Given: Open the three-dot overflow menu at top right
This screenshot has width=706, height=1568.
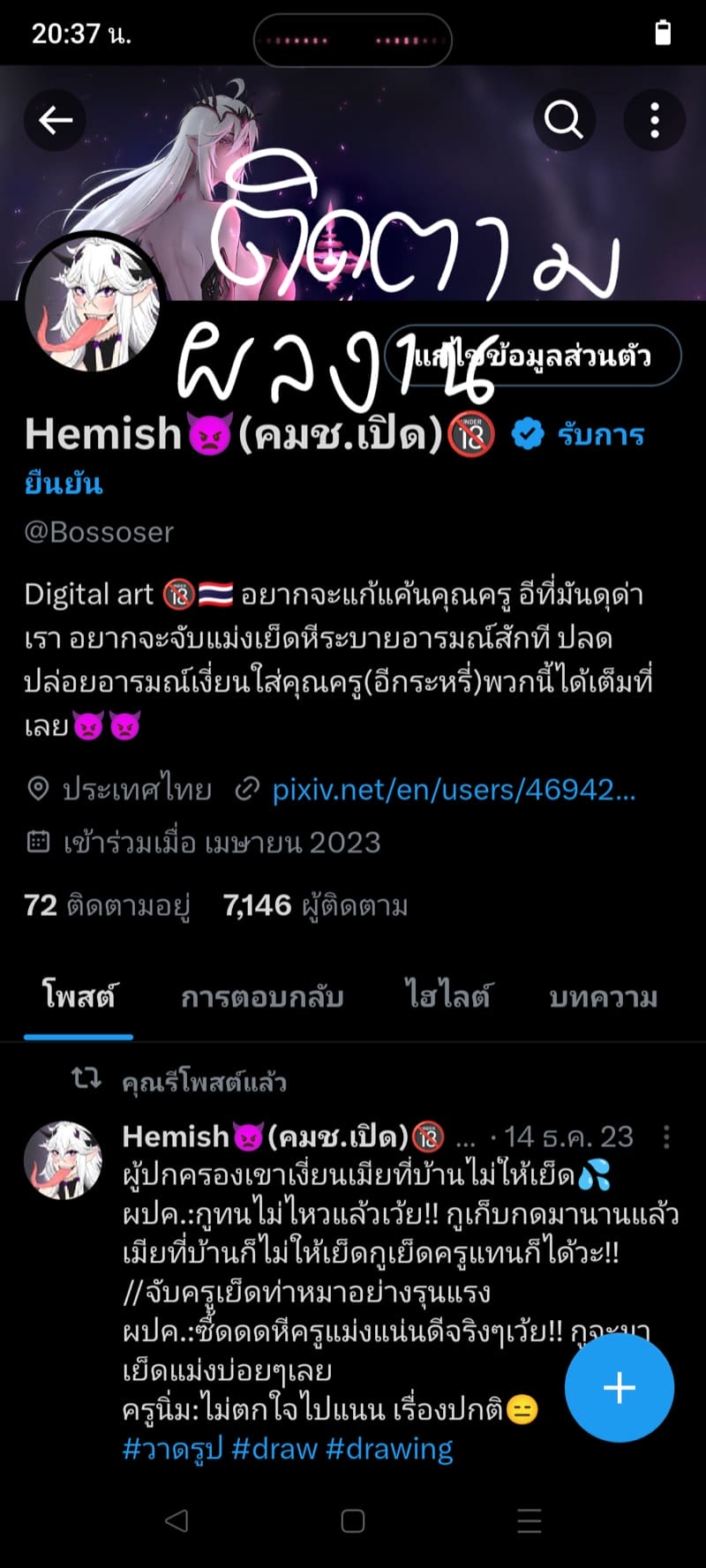Looking at the screenshot, I should coord(654,120).
